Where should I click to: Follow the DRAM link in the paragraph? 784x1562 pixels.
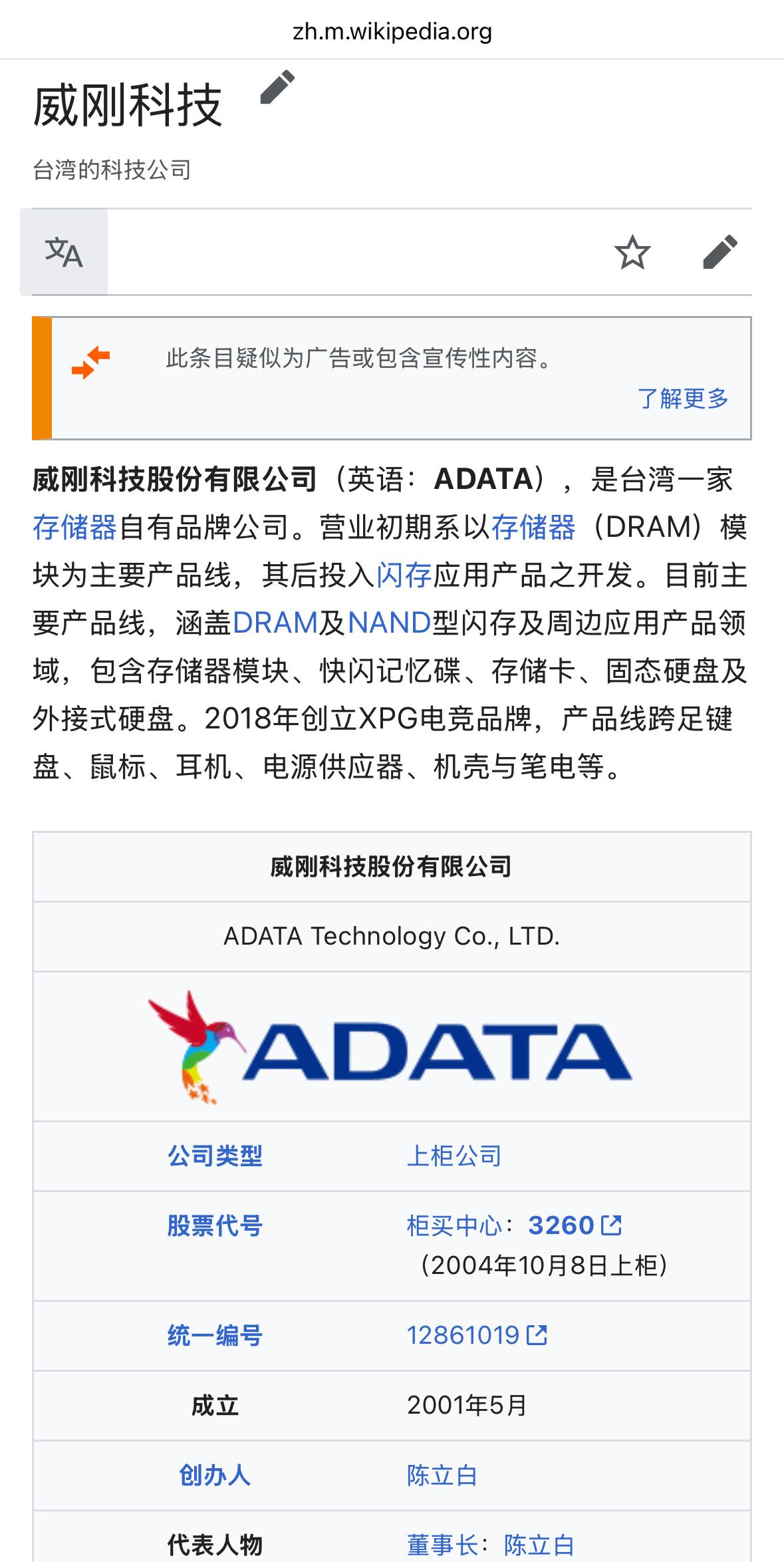click(275, 623)
